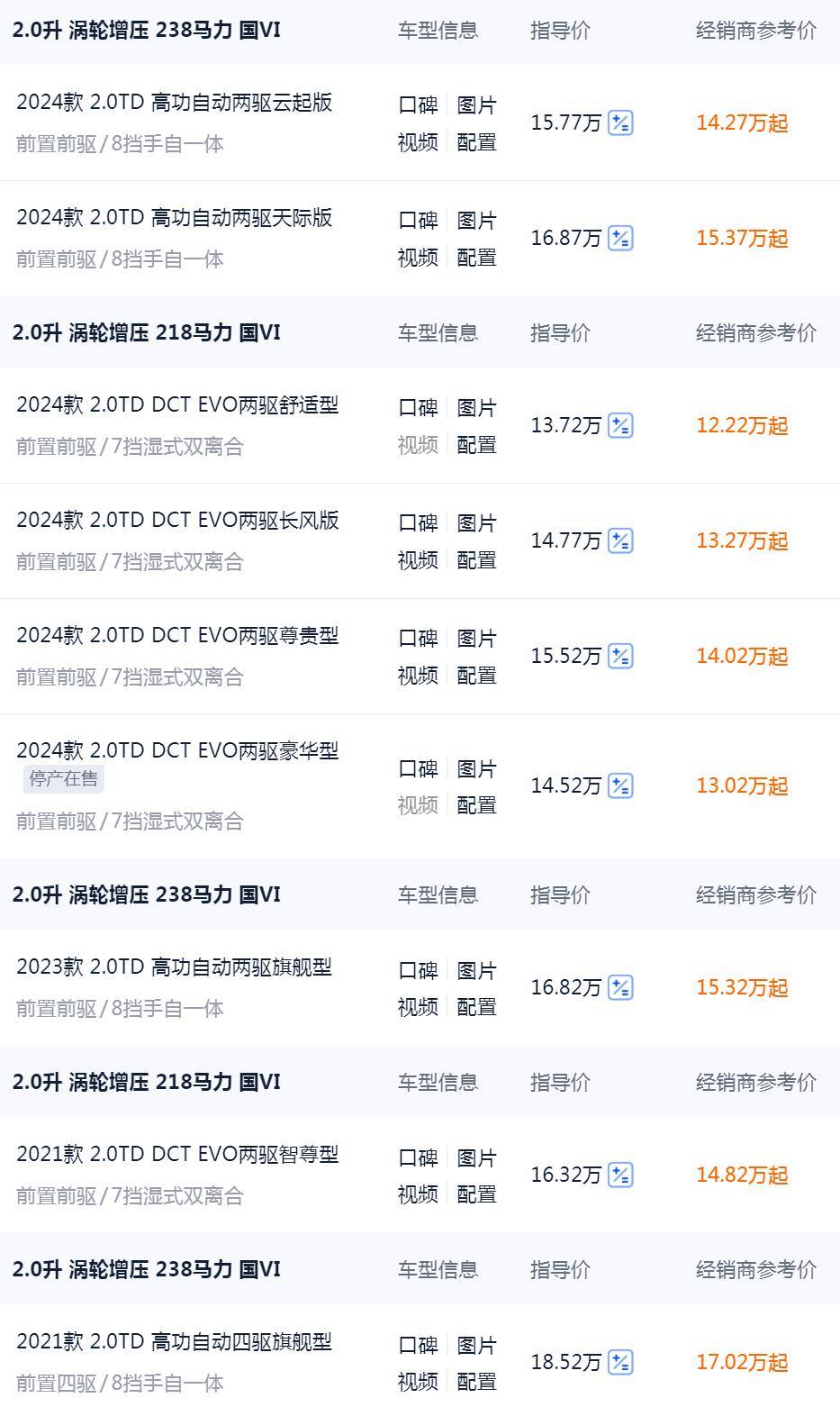Click the 停产在售 status tag
Screen dimensions: 840x1416
pos(63,778)
